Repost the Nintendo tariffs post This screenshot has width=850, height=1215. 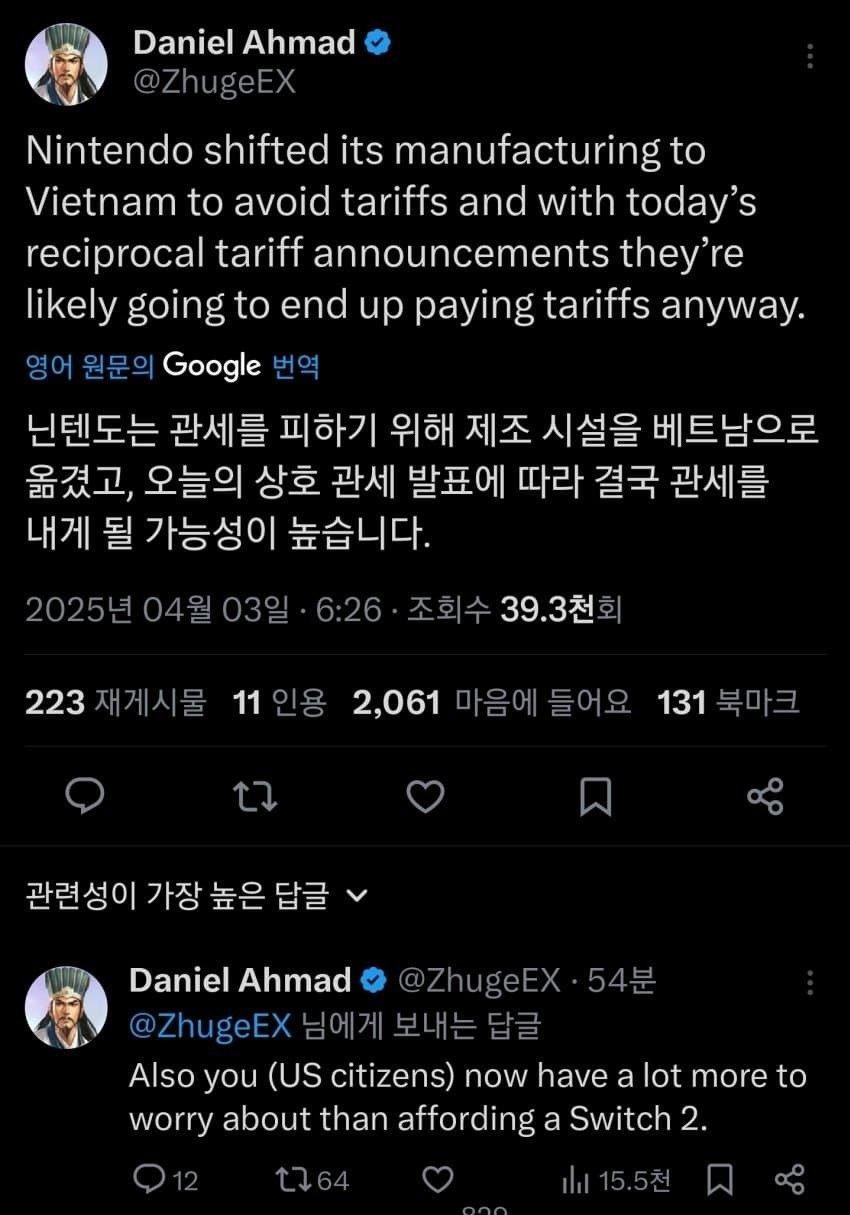(x=255, y=796)
